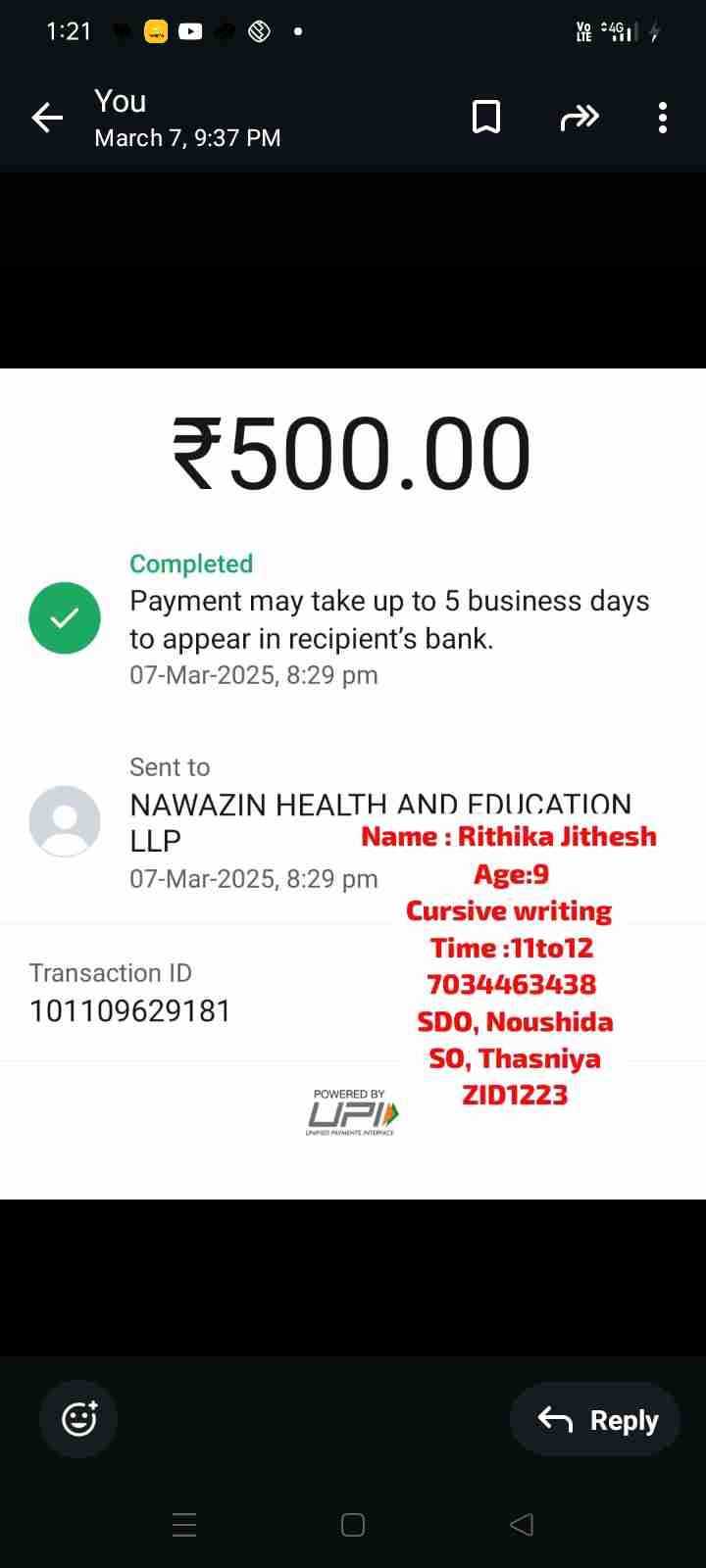Image resolution: width=706 pixels, height=1568 pixels.
Task: Bookmark this image message
Action: pos(486,118)
